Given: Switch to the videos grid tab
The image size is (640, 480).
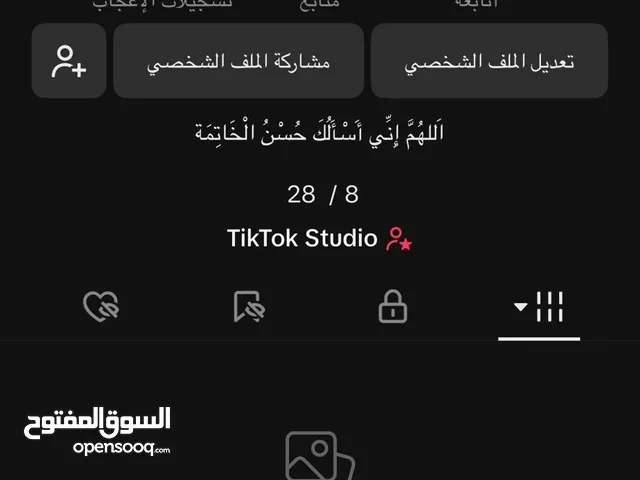Looking at the screenshot, I should [540, 307].
